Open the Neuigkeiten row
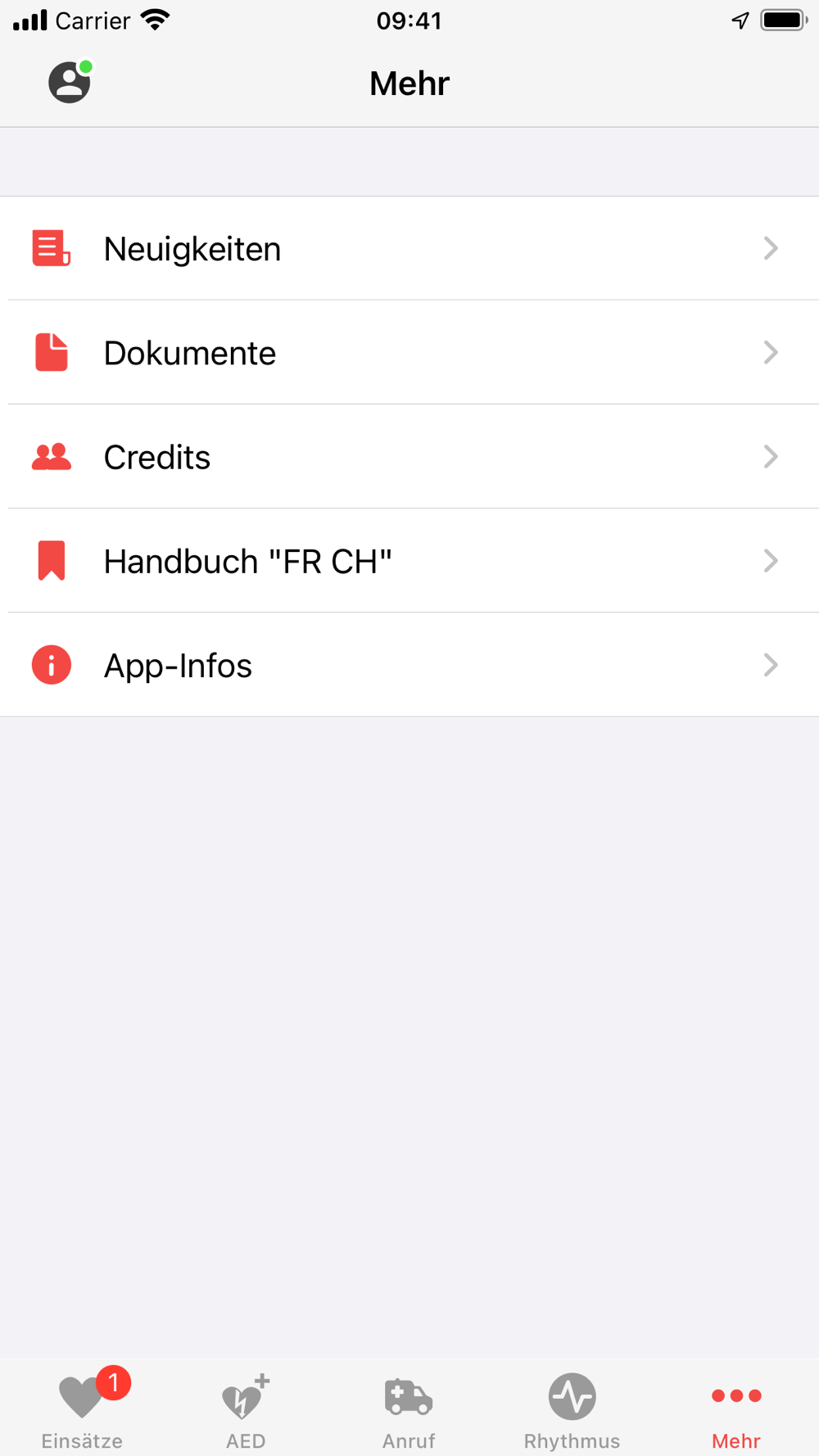This screenshot has height=1456, width=819. (409, 248)
